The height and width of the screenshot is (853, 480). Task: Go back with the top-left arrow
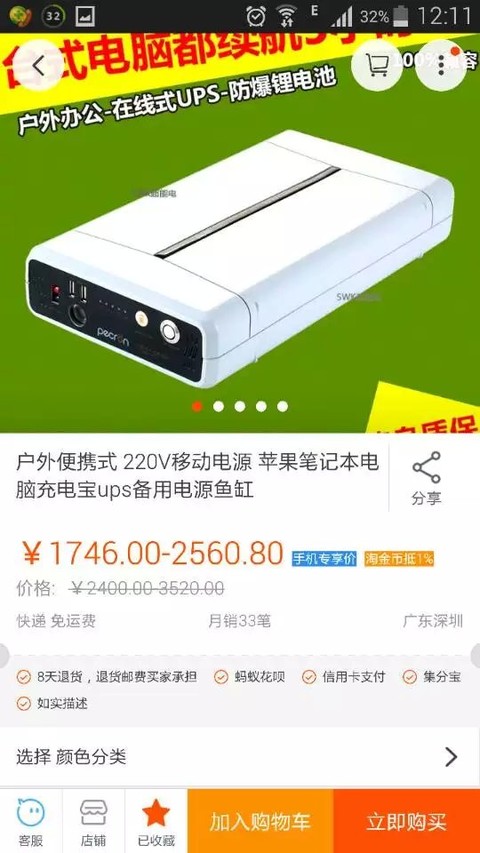[38, 65]
